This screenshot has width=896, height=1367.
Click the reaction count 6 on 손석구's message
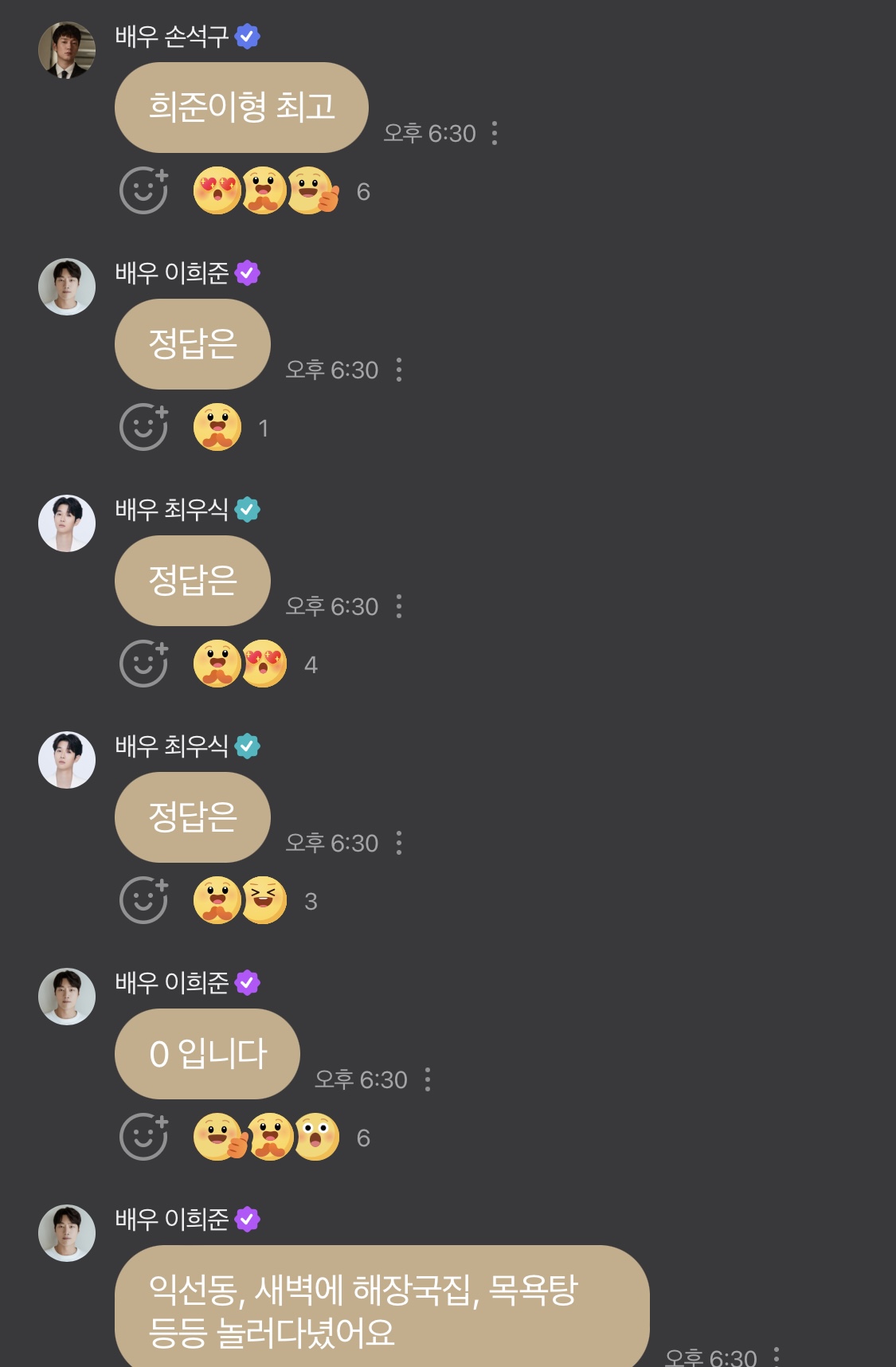364,191
